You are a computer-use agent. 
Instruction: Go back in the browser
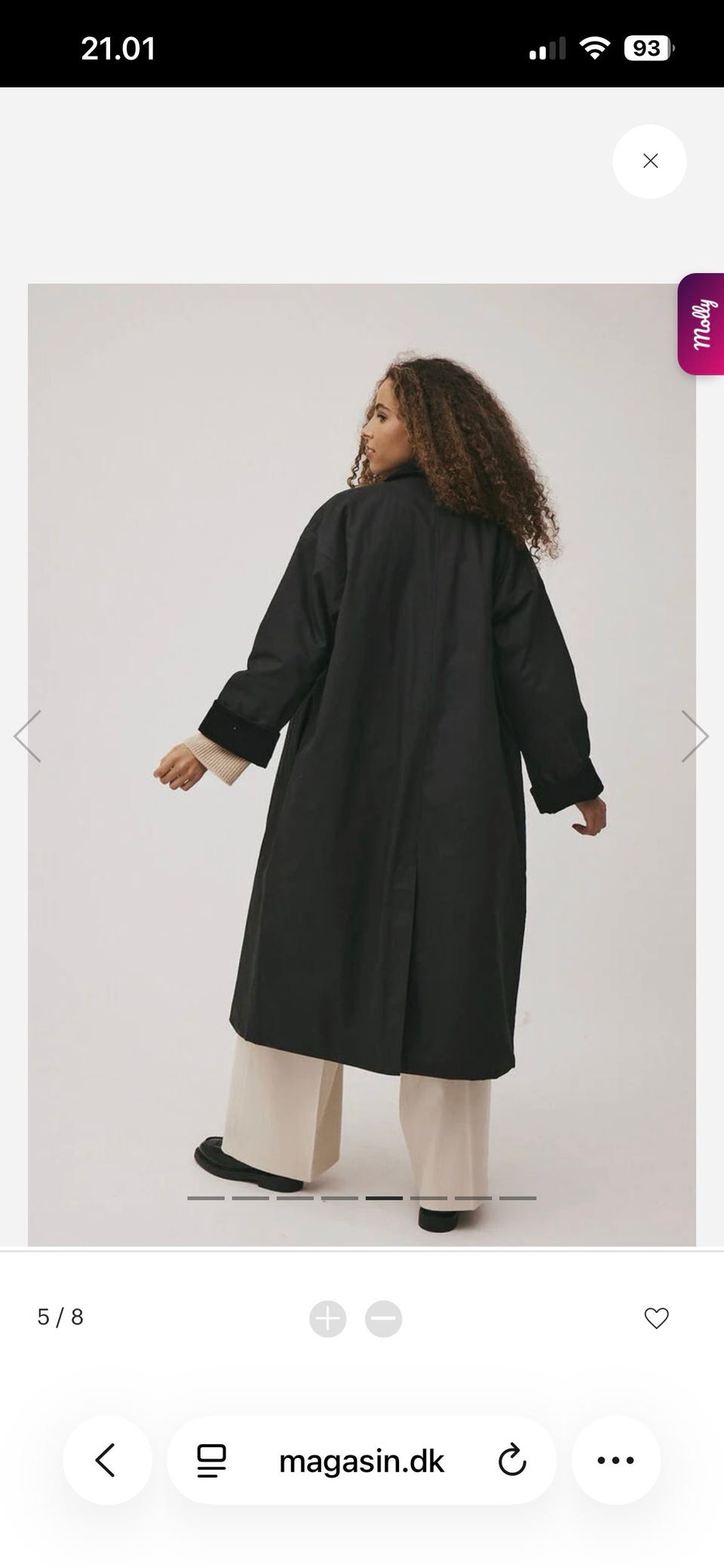click(x=106, y=1460)
